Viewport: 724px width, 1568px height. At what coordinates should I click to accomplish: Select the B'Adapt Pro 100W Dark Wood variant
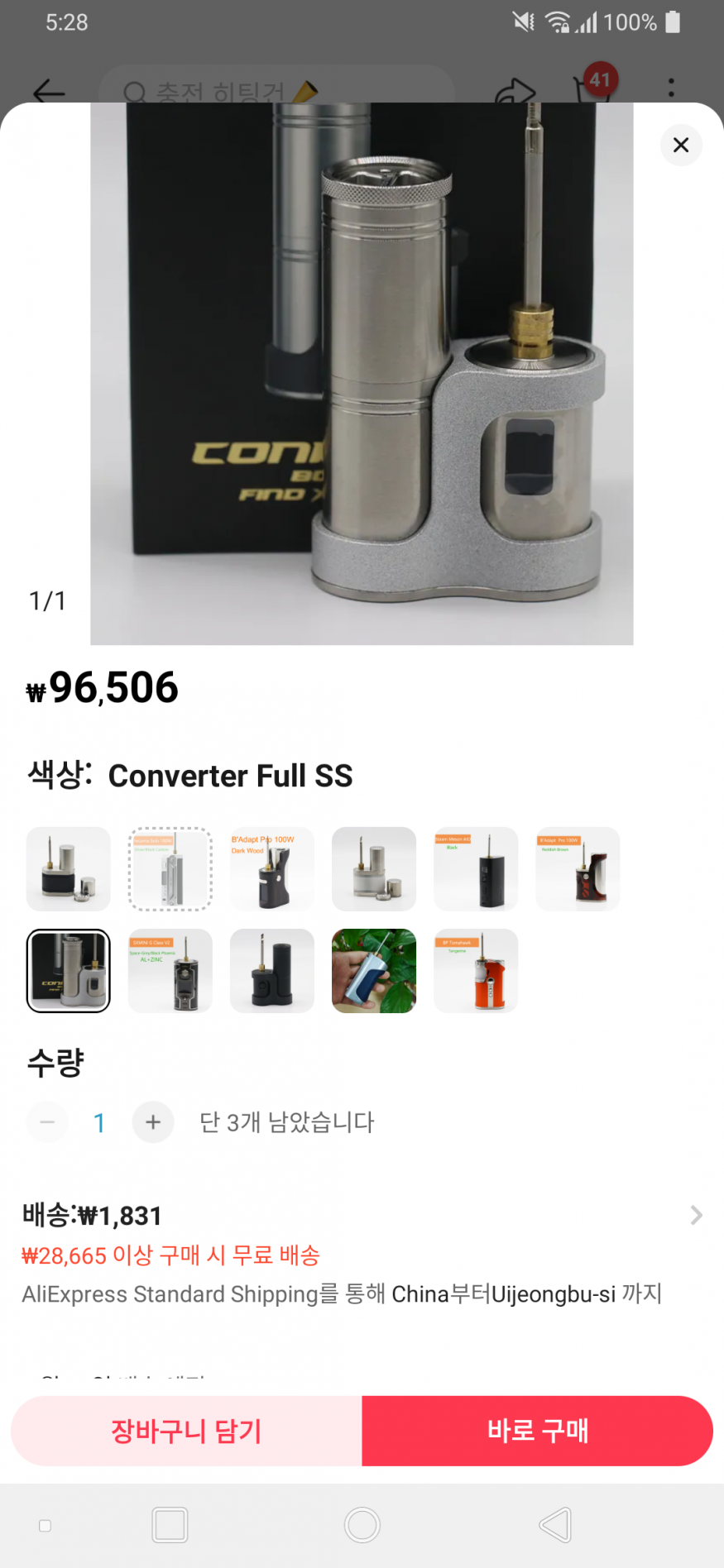(272, 869)
